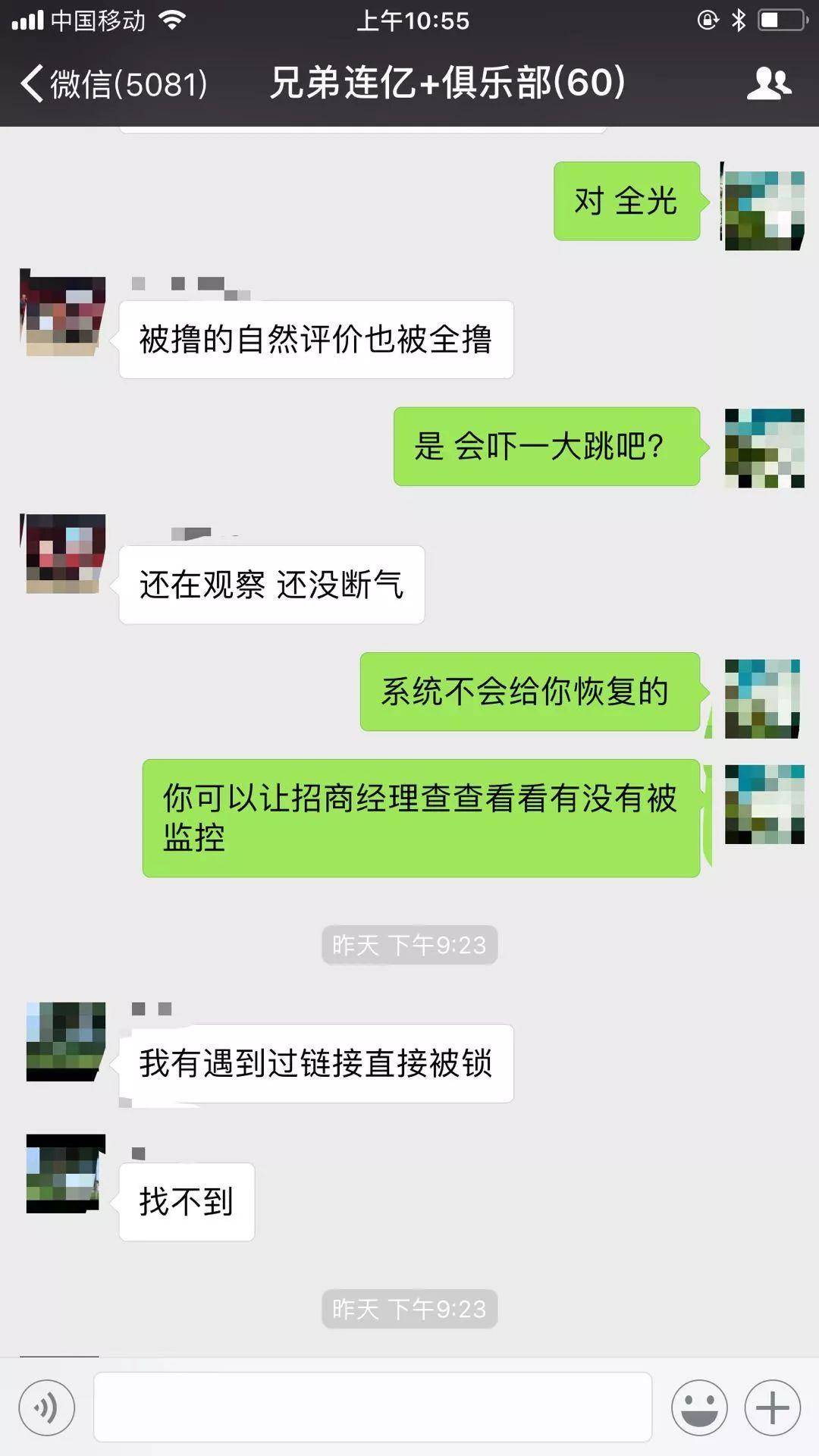The image size is (819, 1456).
Task: Switch to voice message input
Action: [x=47, y=1408]
